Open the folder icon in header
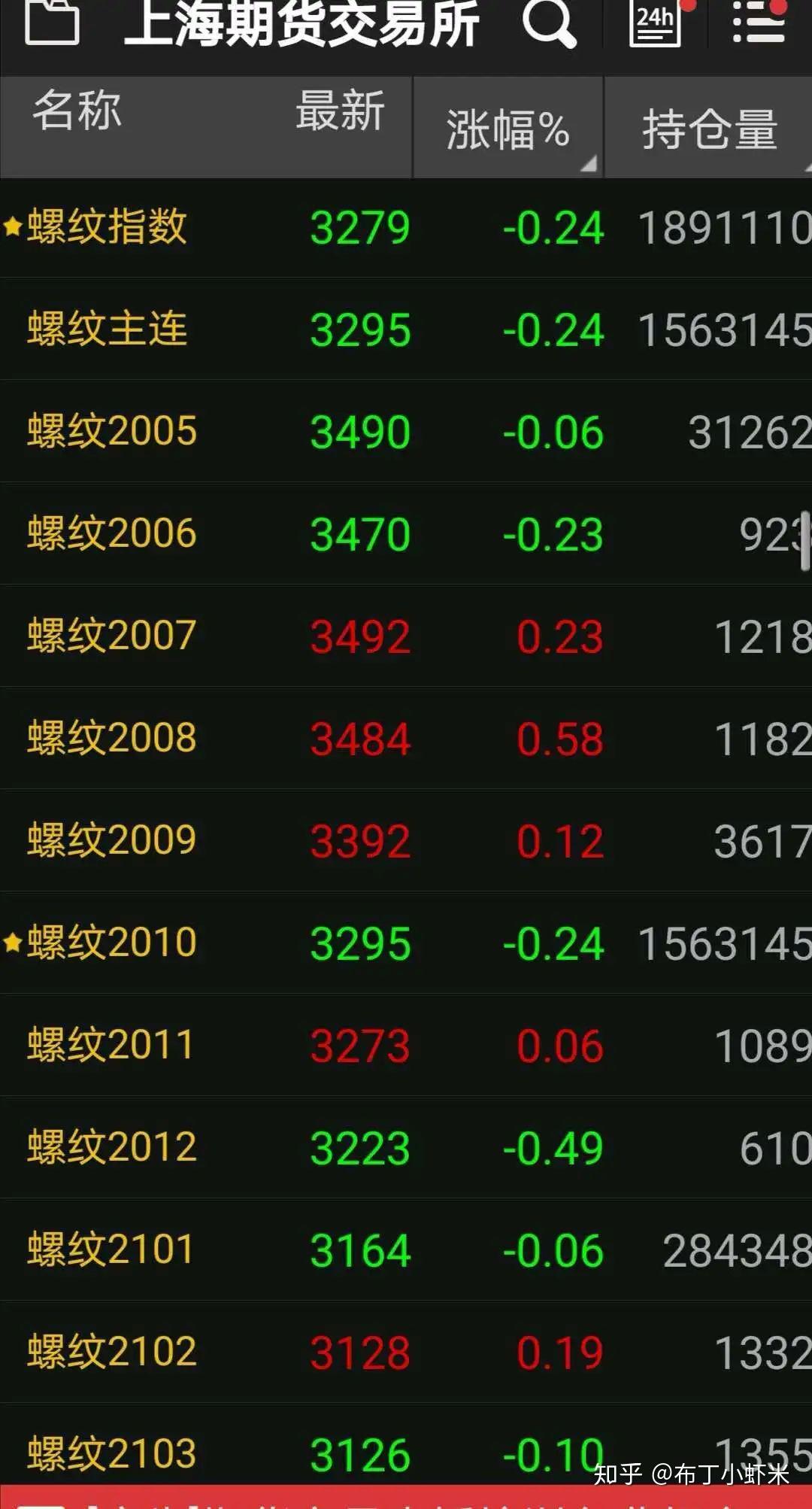 [52, 21]
